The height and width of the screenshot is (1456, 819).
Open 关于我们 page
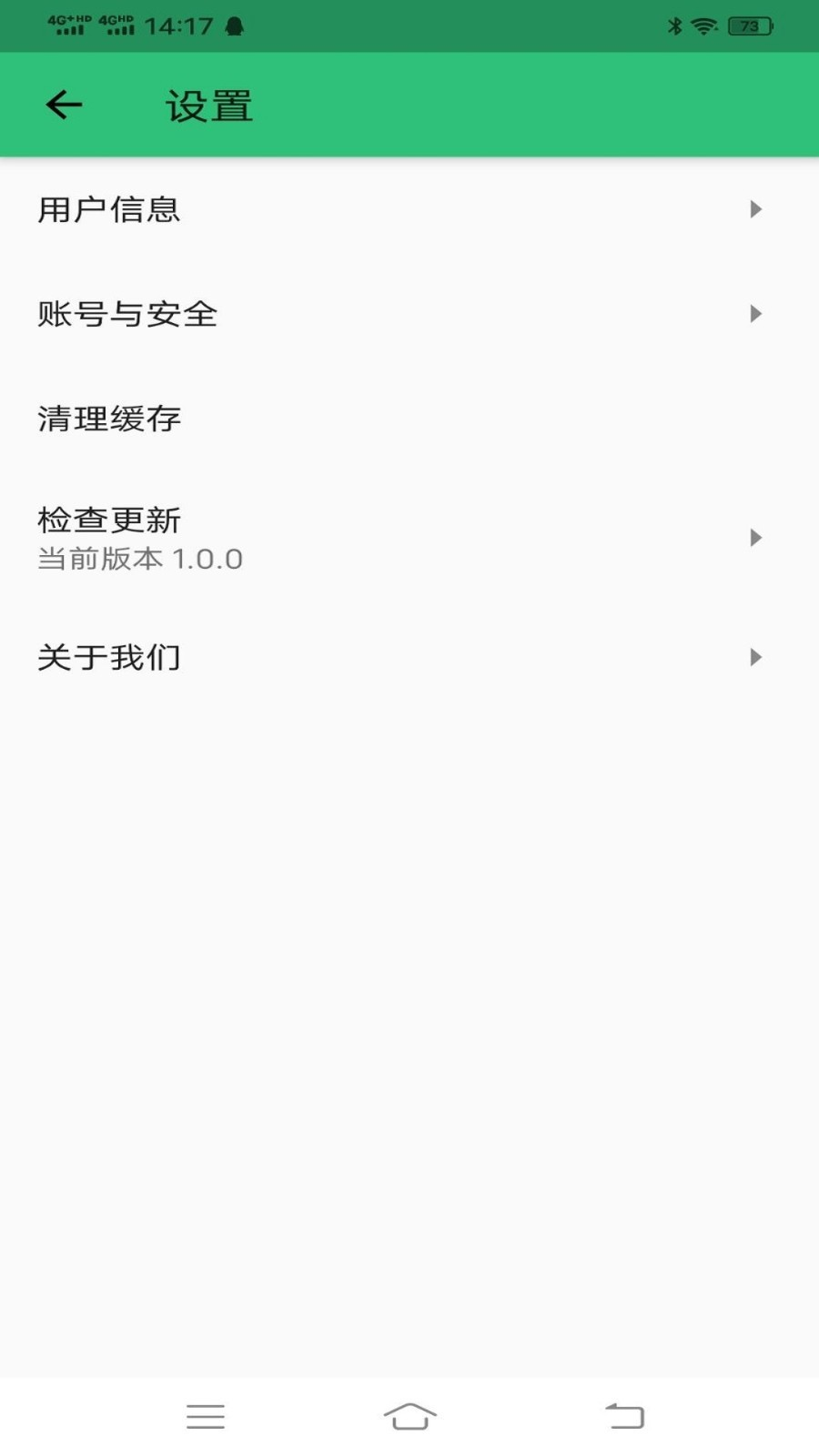click(107, 656)
